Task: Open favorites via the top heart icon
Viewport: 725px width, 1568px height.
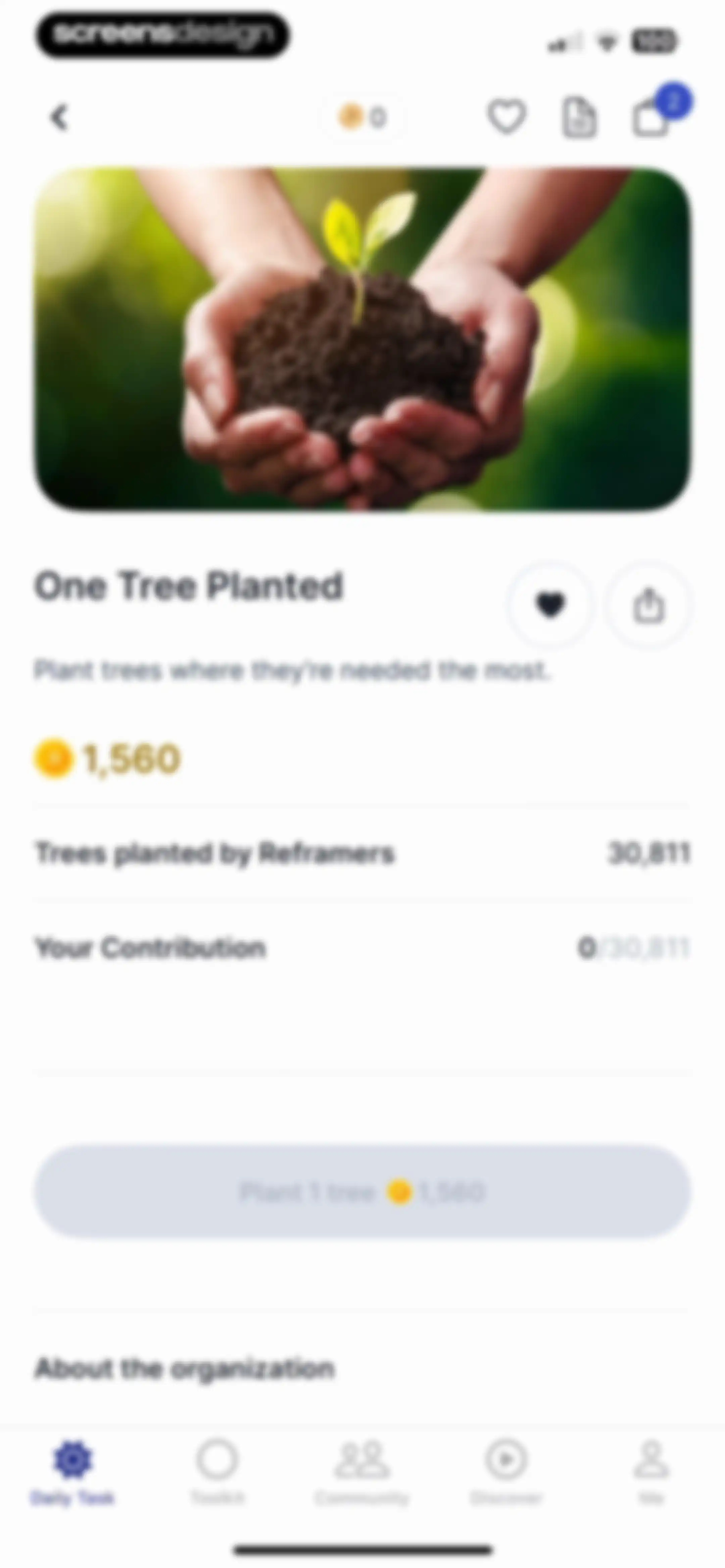Action: pos(506,116)
